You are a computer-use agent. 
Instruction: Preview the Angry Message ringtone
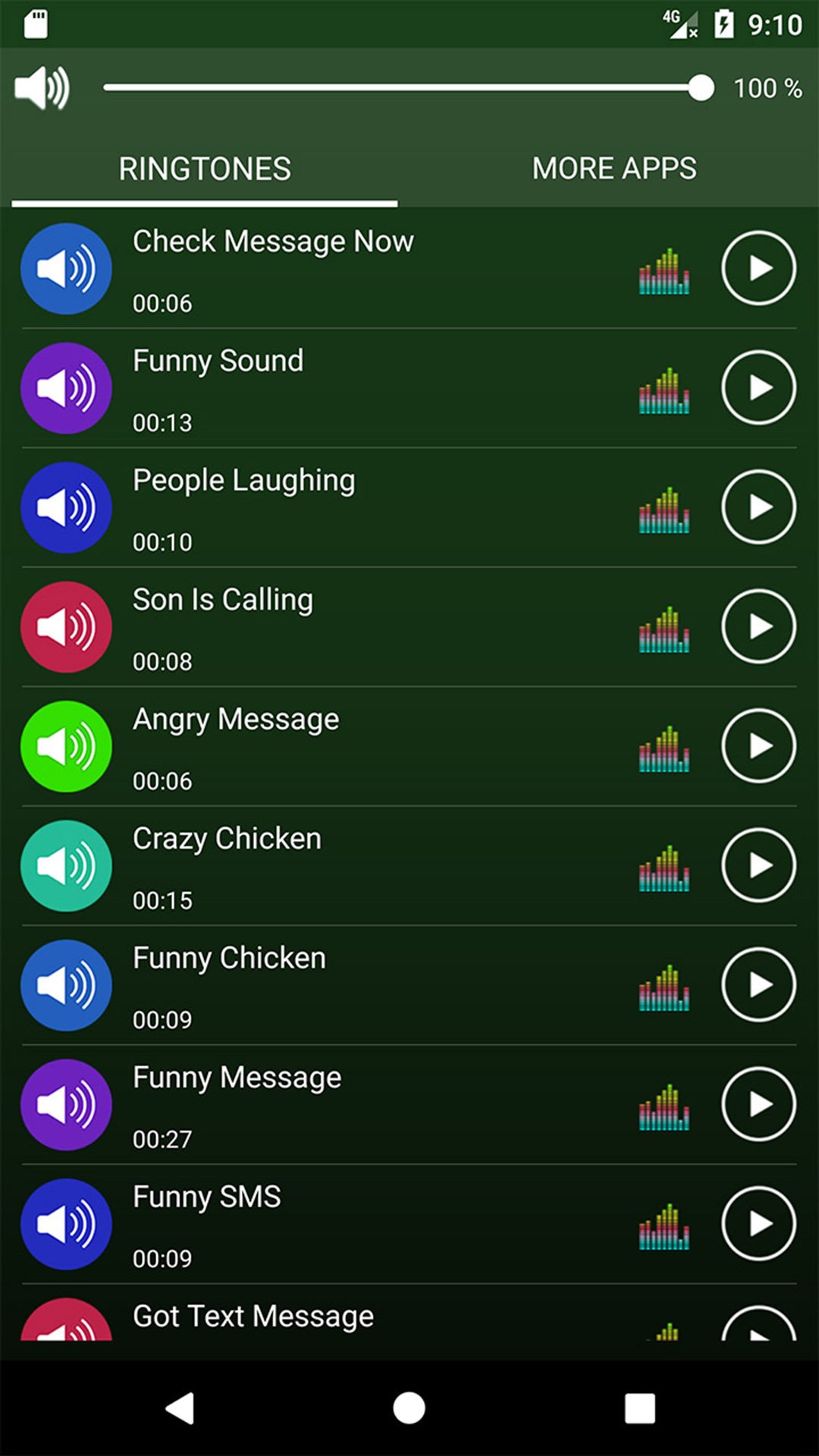pos(758,746)
